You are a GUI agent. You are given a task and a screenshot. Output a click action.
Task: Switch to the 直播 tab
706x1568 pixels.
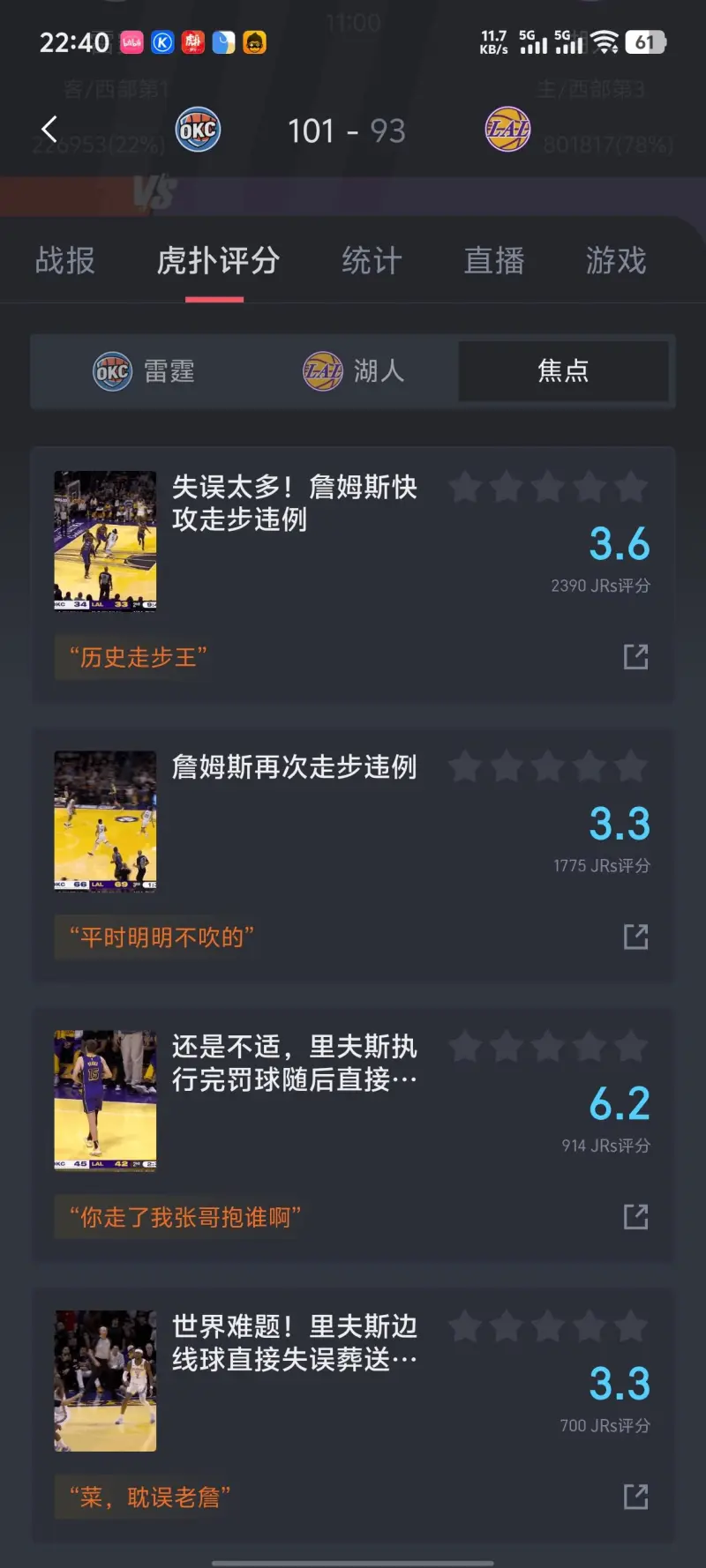(494, 261)
